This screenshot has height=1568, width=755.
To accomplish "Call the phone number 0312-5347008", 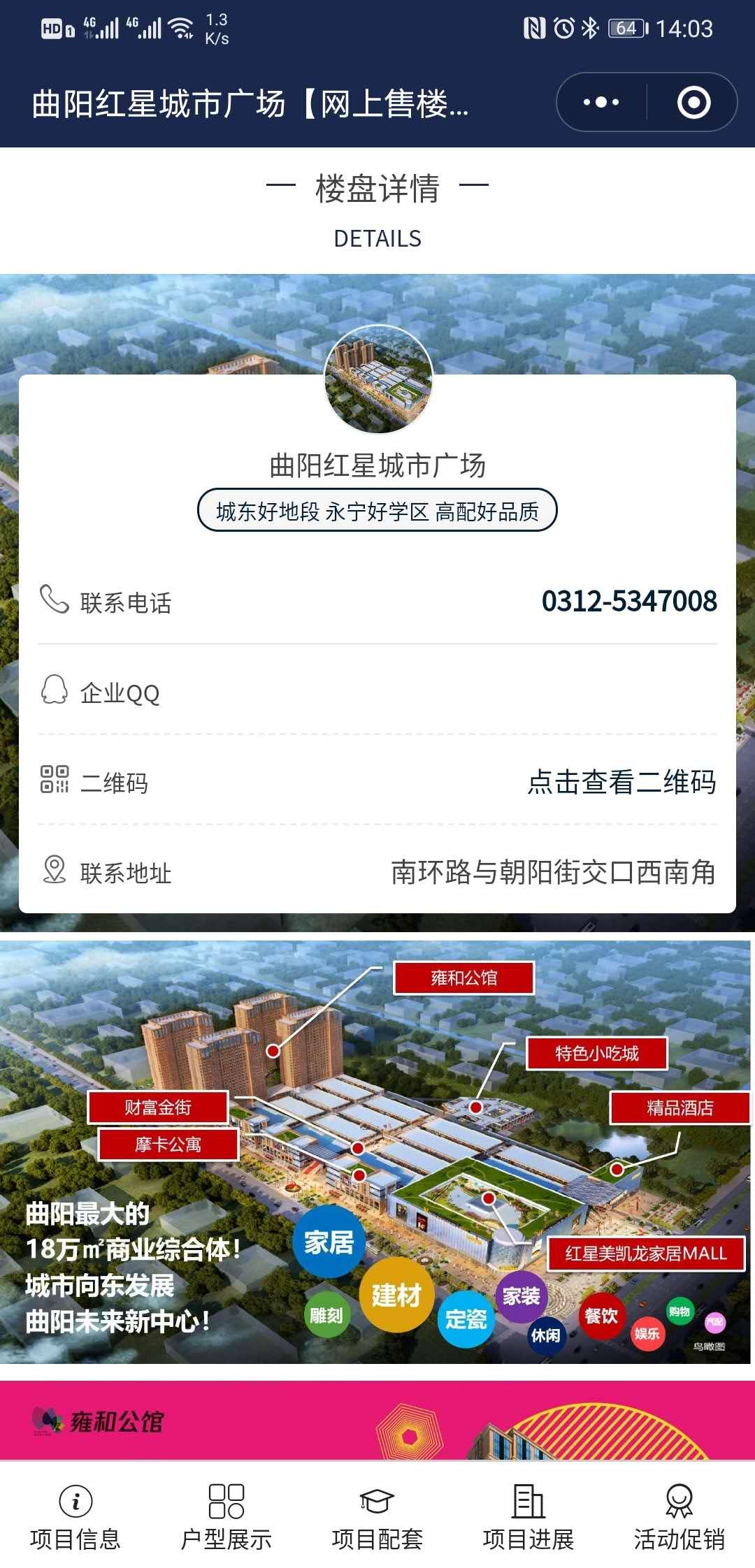I will pos(628,601).
